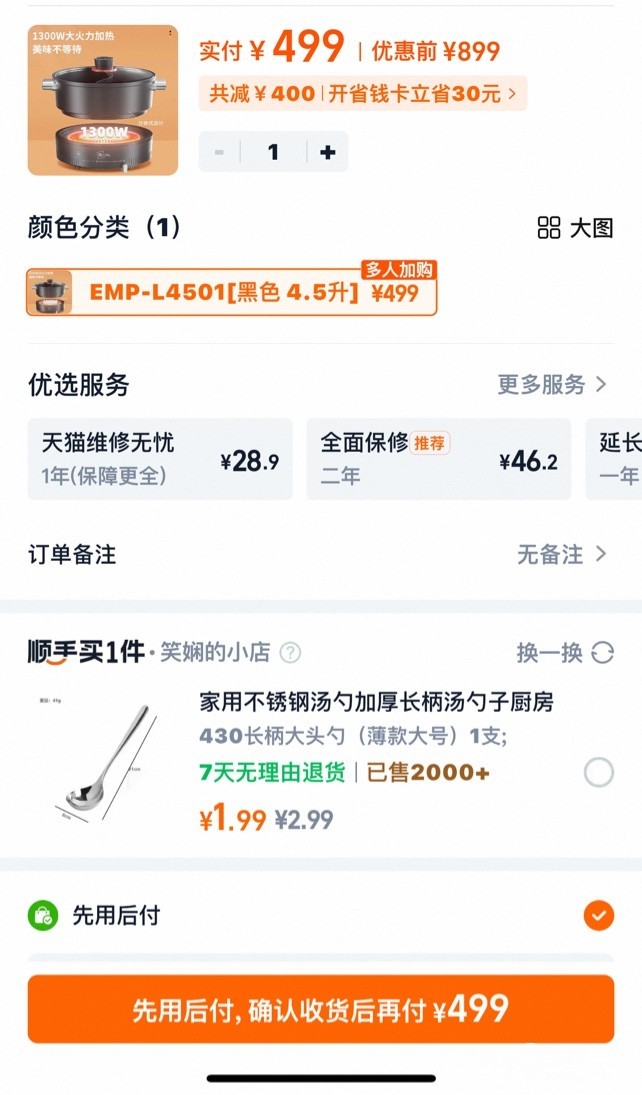The width and height of the screenshot is (642, 1095).
Task: Open help icon beside 笑娴的小店
Action: 290,653
